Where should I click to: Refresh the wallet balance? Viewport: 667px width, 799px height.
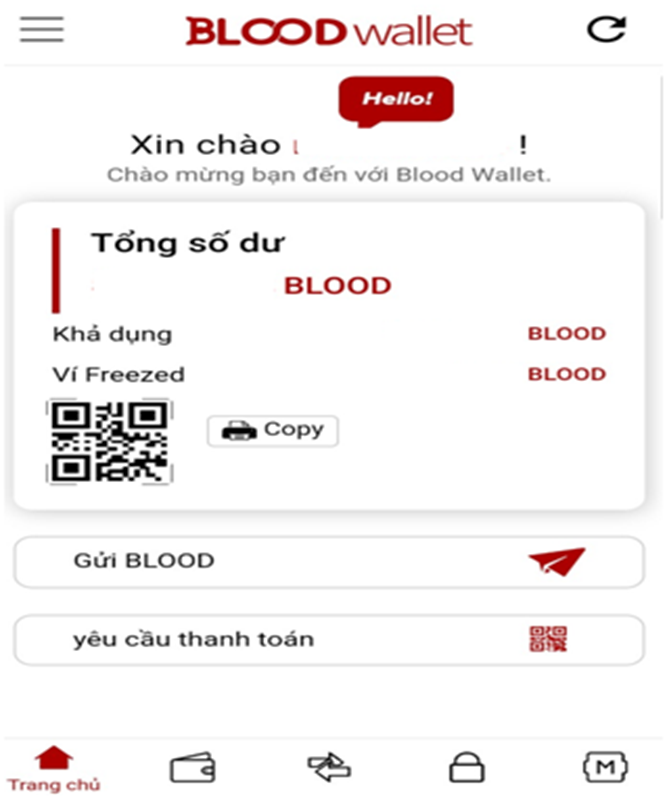tap(605, 29)
